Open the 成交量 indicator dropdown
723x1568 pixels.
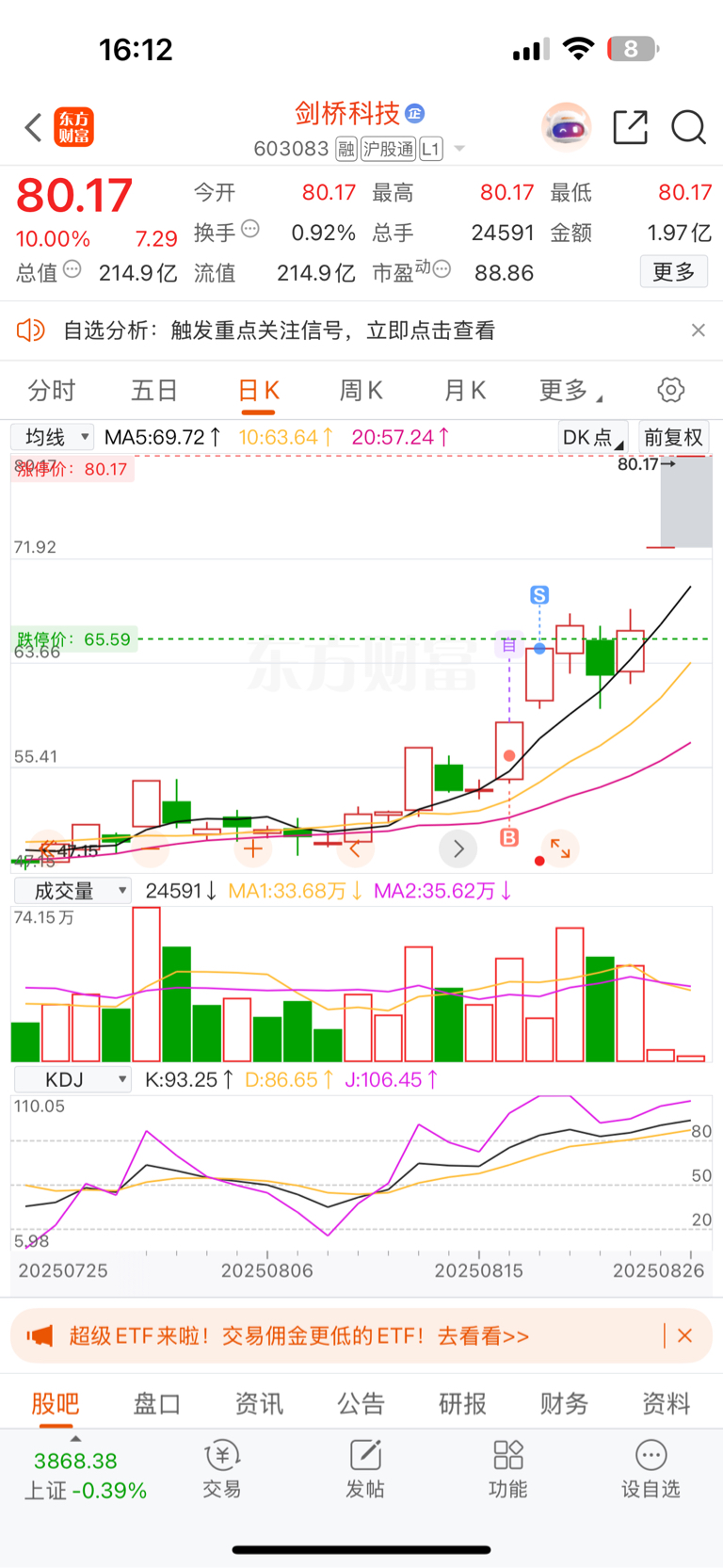point(72,891)
